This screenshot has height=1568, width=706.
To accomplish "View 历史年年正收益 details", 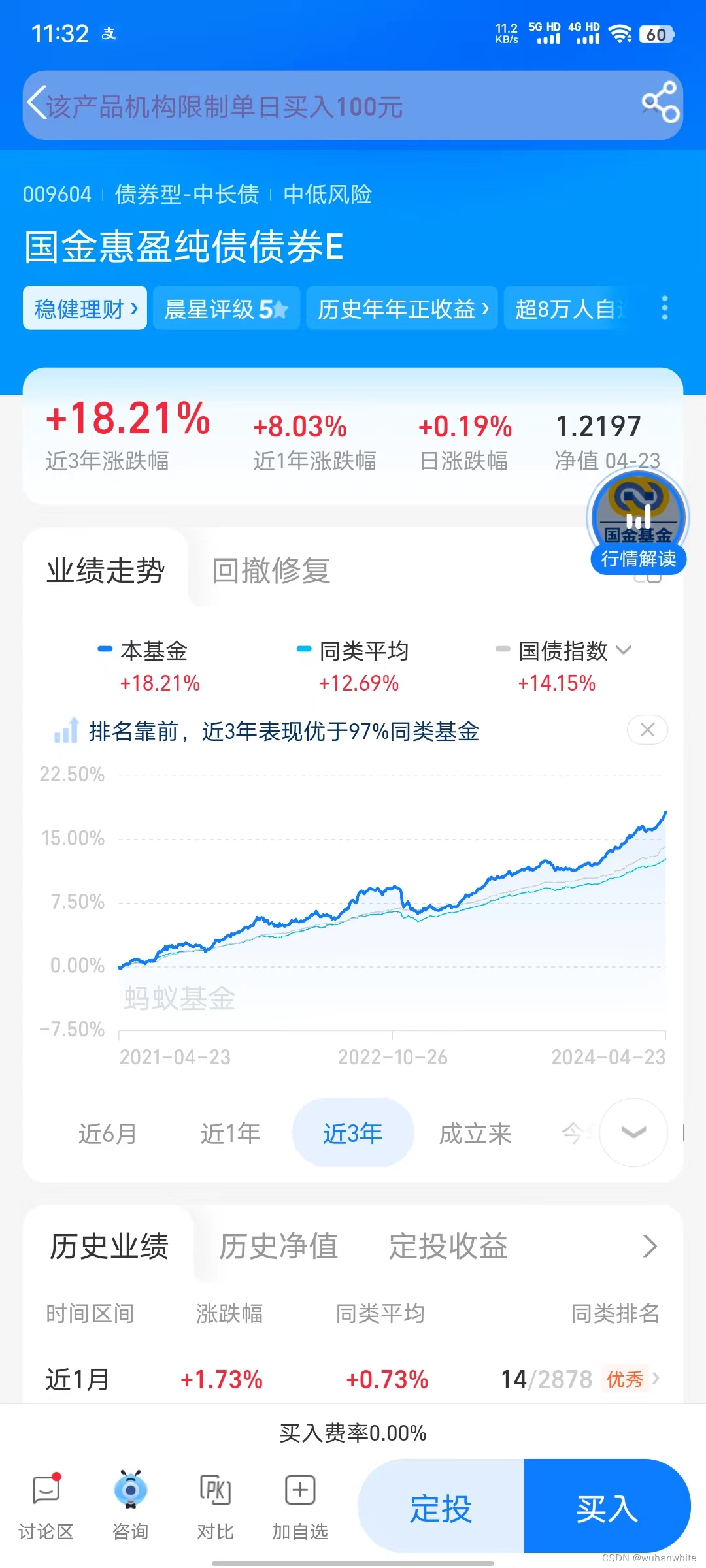I will click(402, 308).
